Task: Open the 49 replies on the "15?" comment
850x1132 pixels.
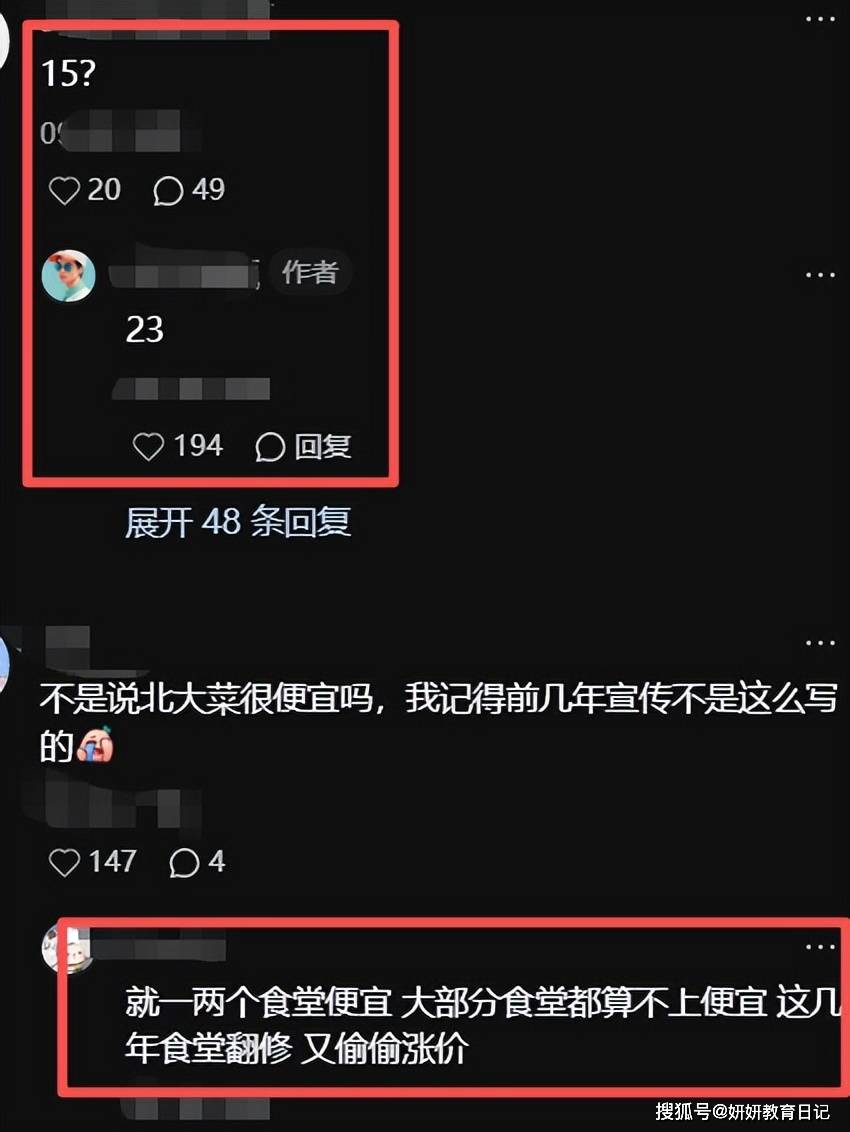Action: 169,190
